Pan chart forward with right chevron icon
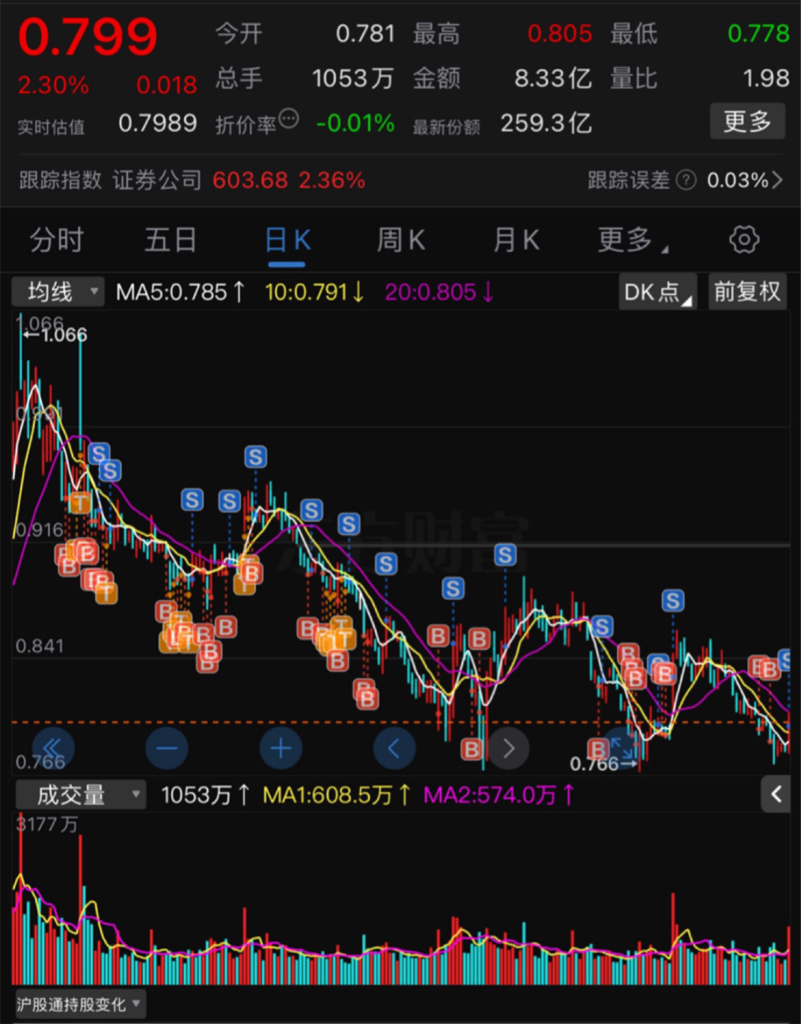Viewport: 801px width, 1024px height. tap(509, 748)
